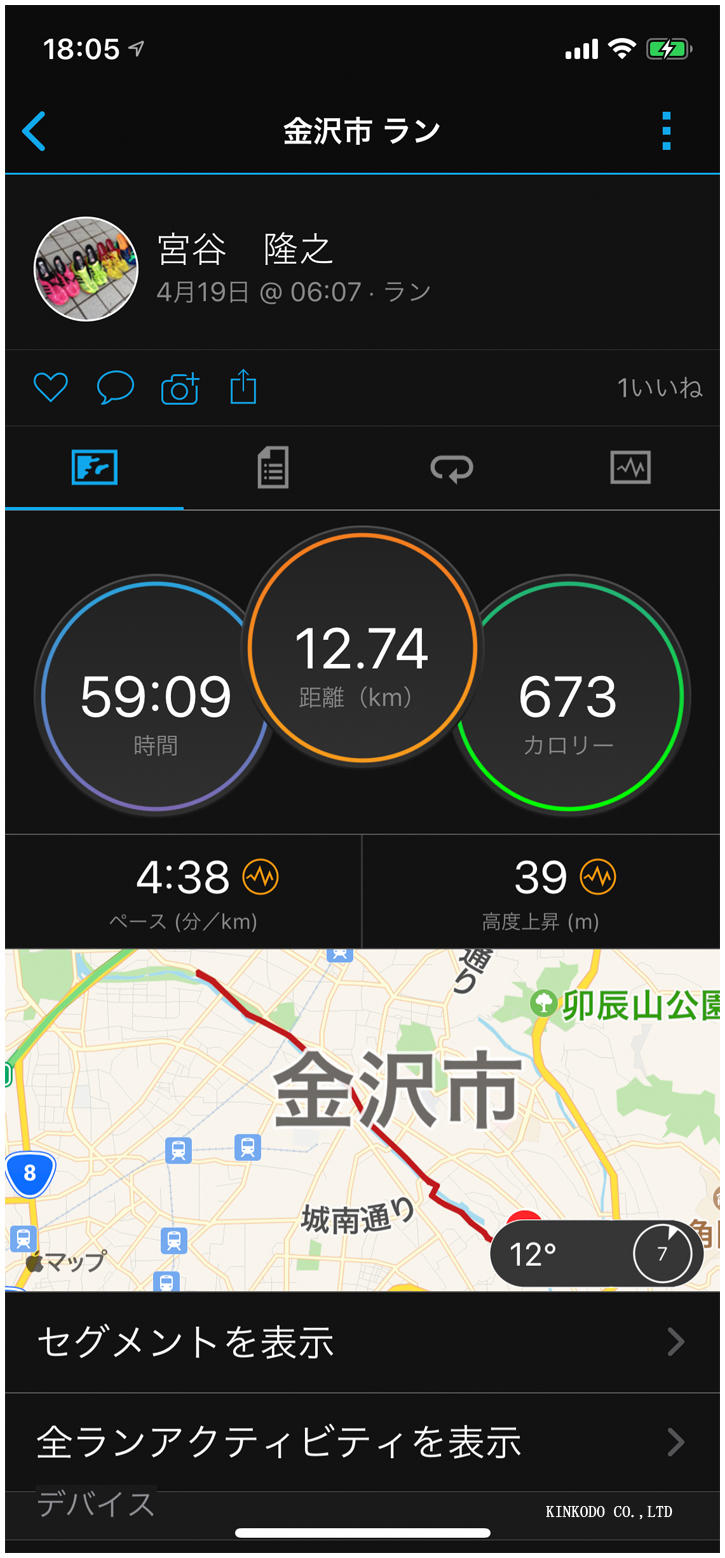Viewport: 725px width, 1558px height.
Task: Open the charts icon tab
Action: pyautogui.click(x=631, y=467)
